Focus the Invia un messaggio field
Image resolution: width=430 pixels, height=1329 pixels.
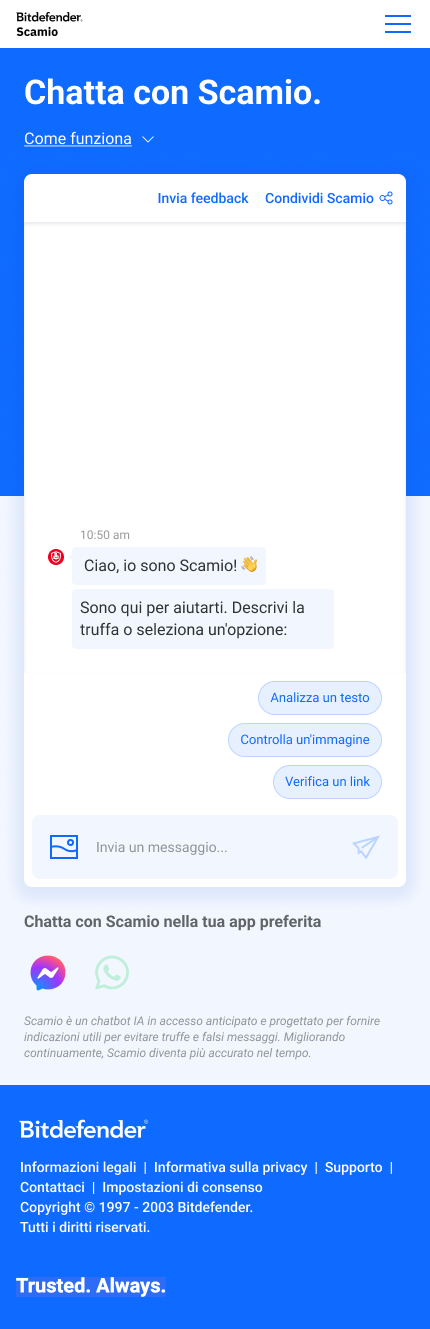click(x=215, y=847)
